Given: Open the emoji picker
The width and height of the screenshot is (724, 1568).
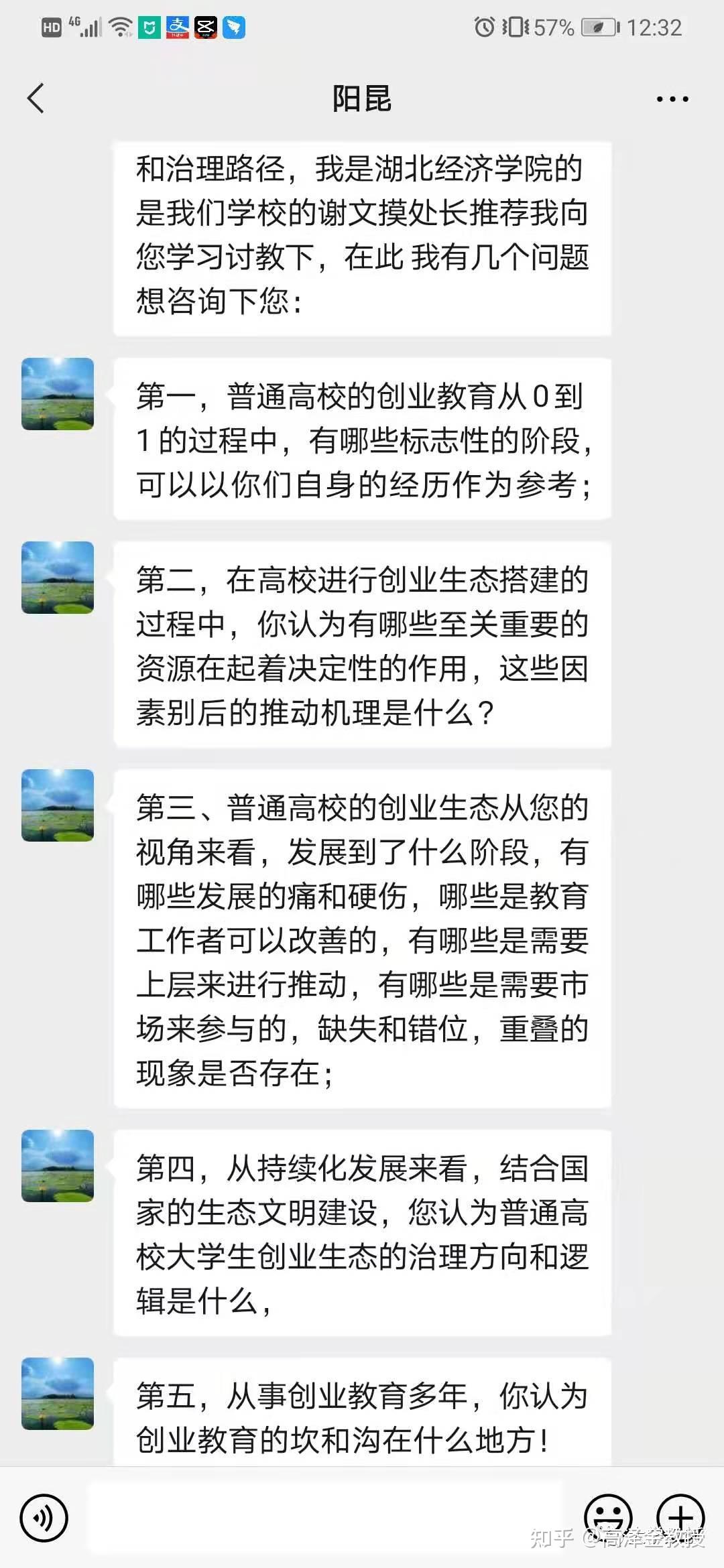Looking at the screenshot, I should coord(608,1517).
